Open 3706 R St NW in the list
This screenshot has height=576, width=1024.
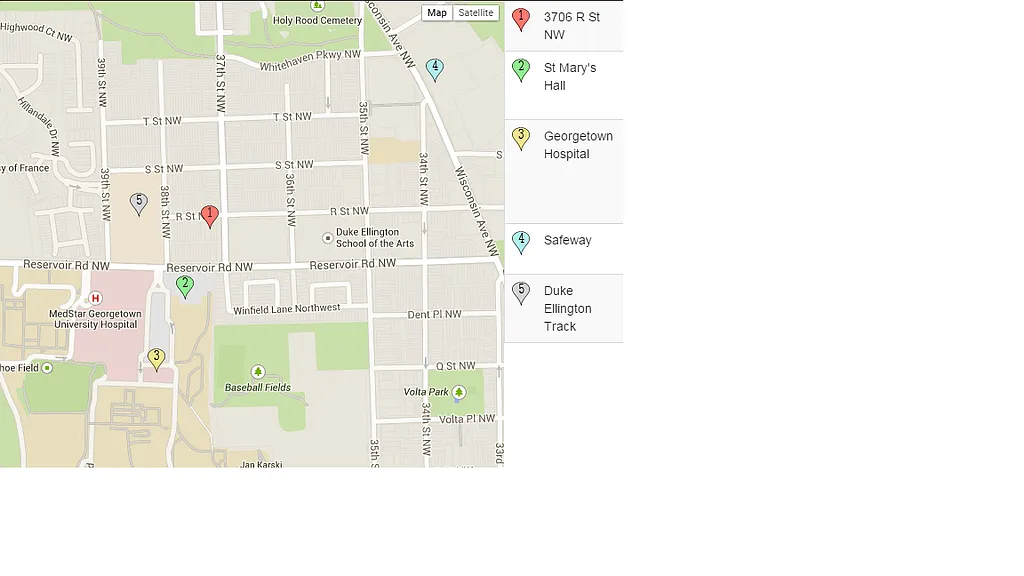571,26
